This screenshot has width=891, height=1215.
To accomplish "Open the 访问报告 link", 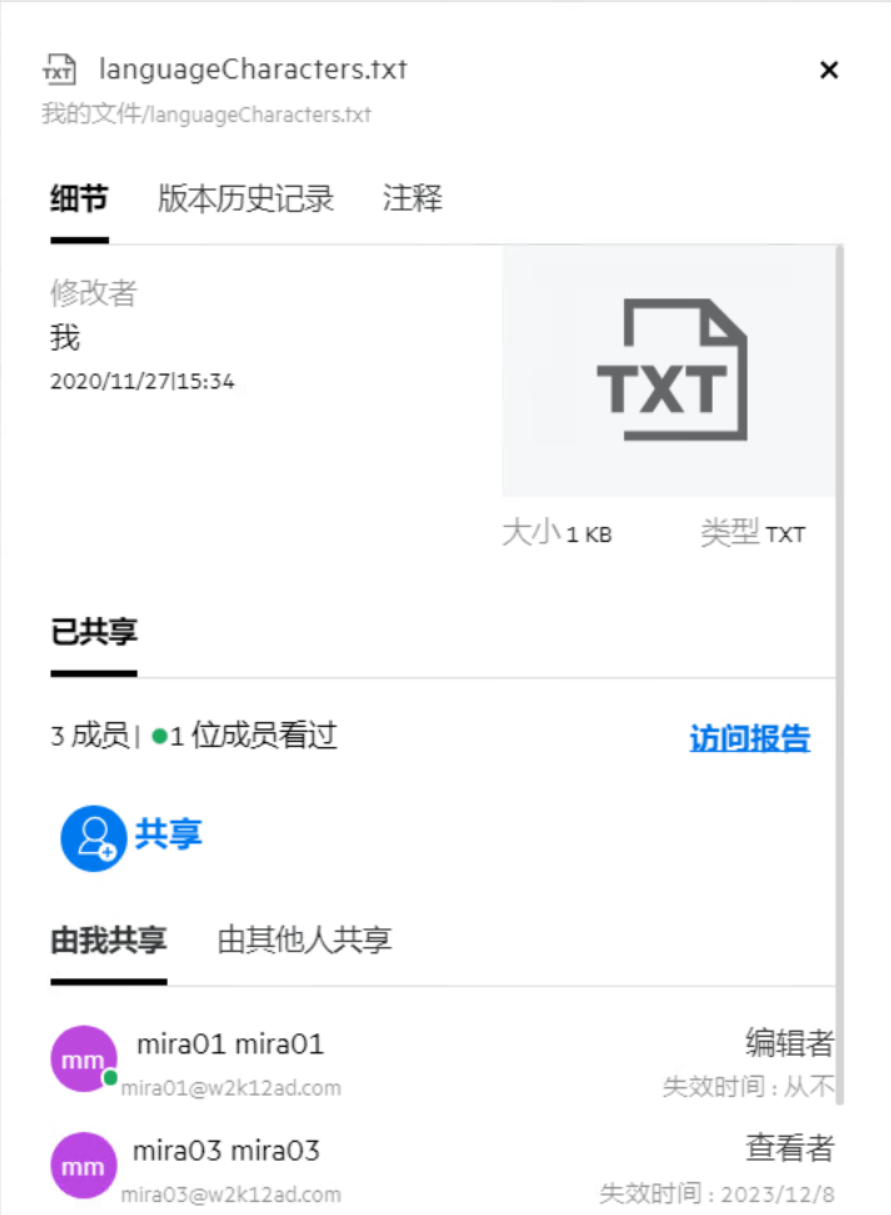I will pyautogui.click(x=749, y=738).
